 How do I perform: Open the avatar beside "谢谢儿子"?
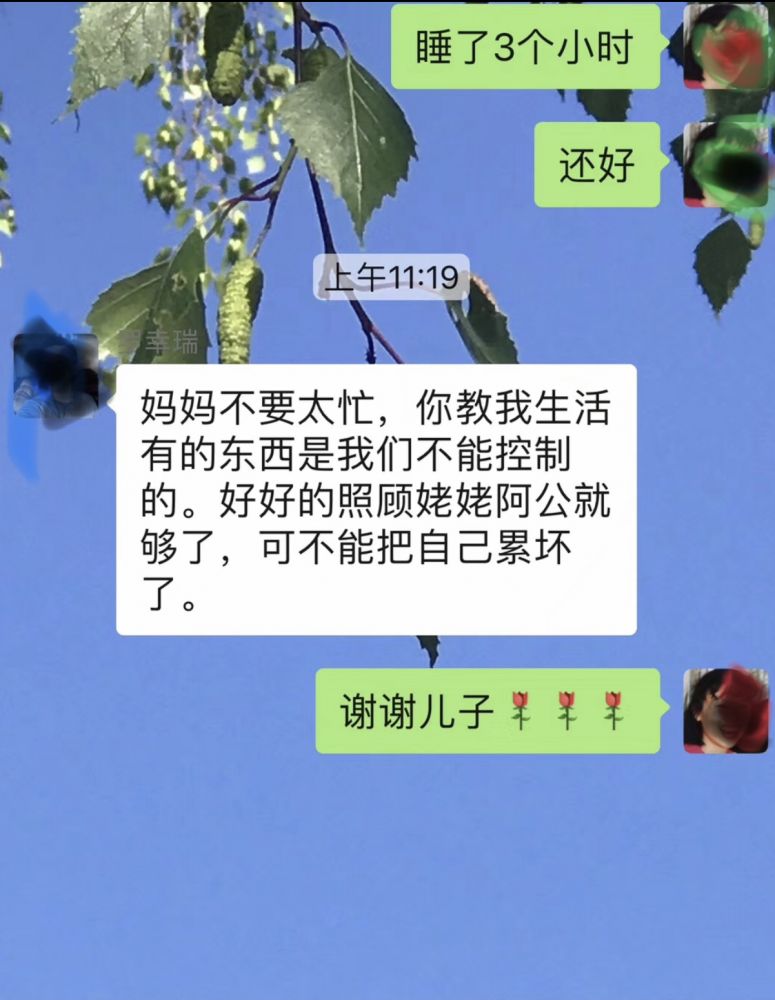point(726,711)
